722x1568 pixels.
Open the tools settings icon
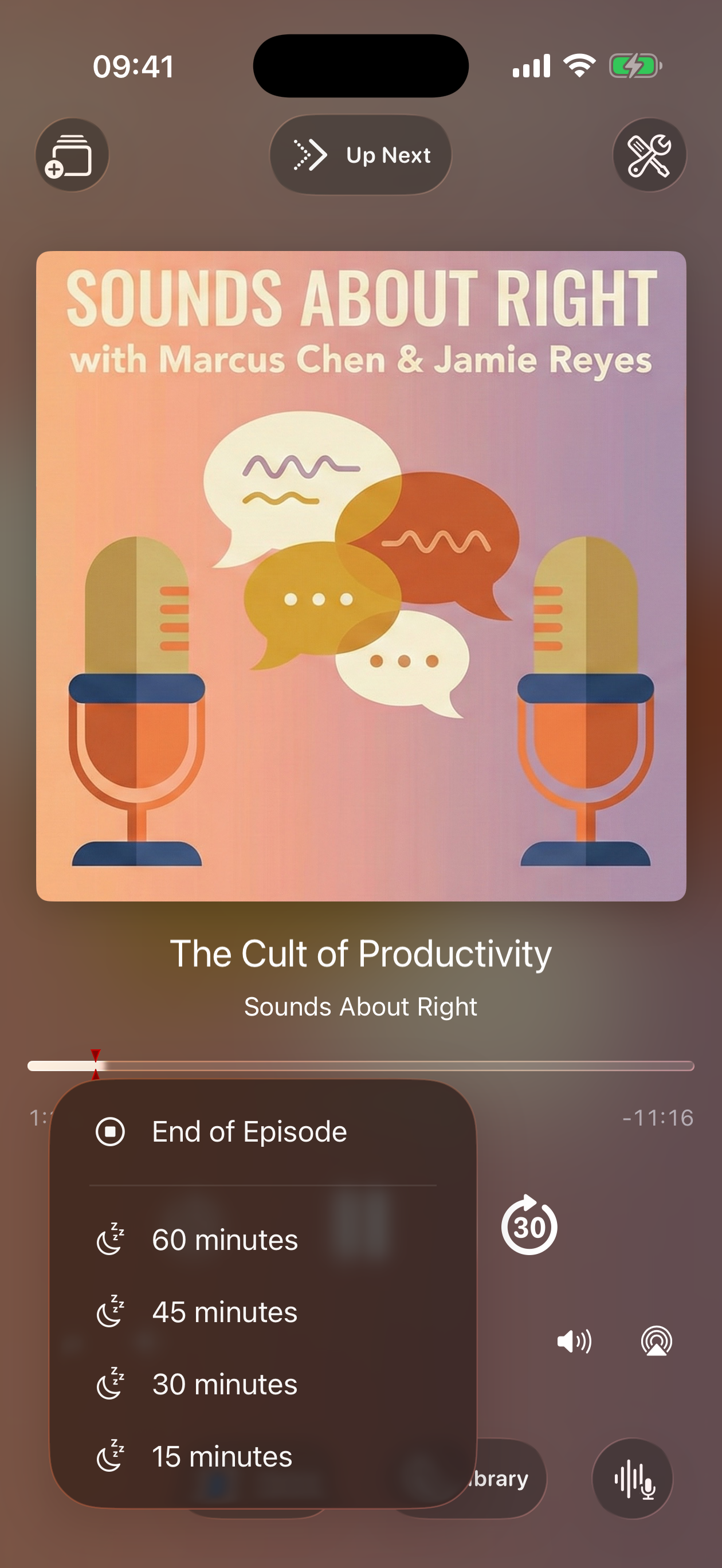649,155
